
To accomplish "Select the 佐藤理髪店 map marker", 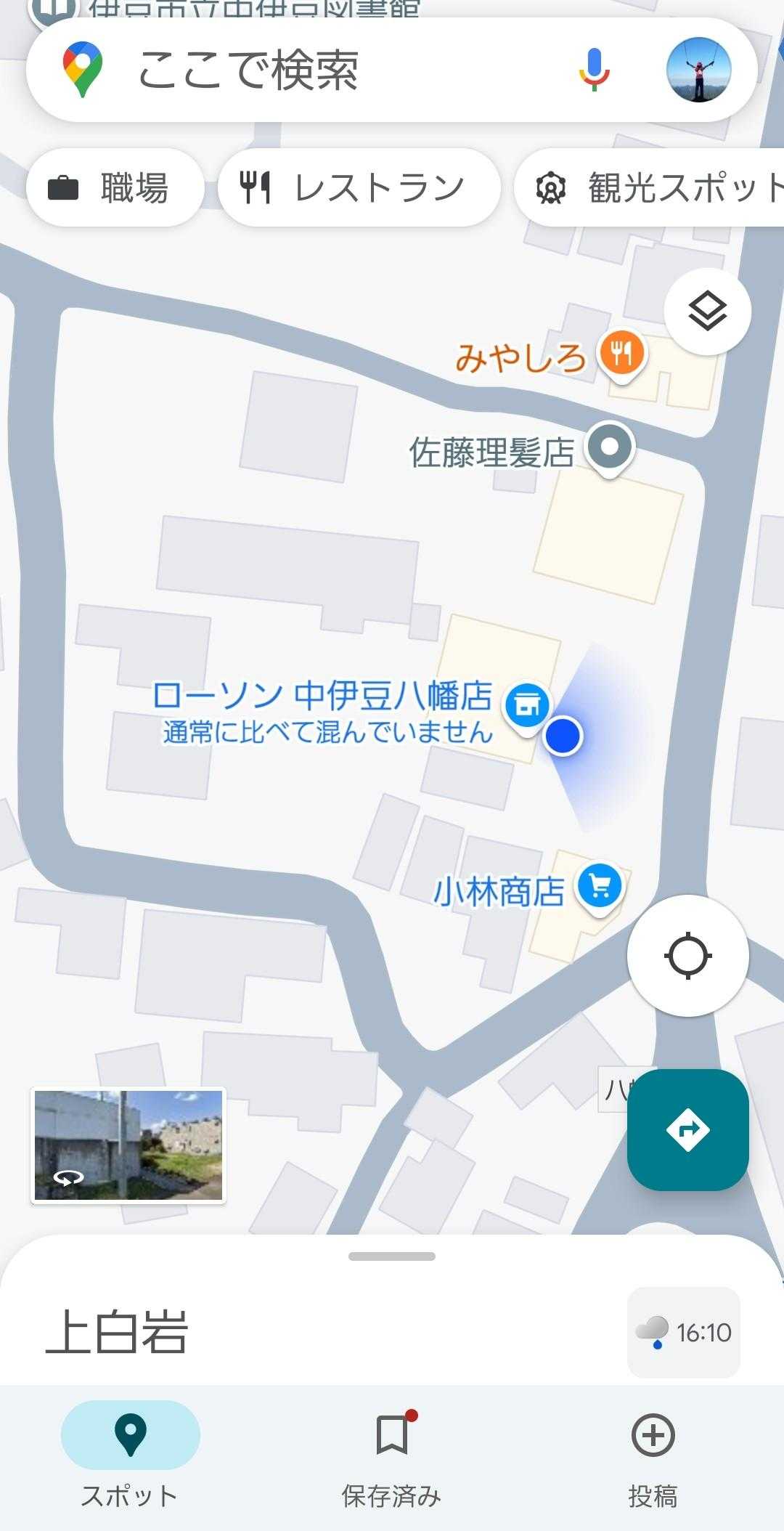I will 610,447.
